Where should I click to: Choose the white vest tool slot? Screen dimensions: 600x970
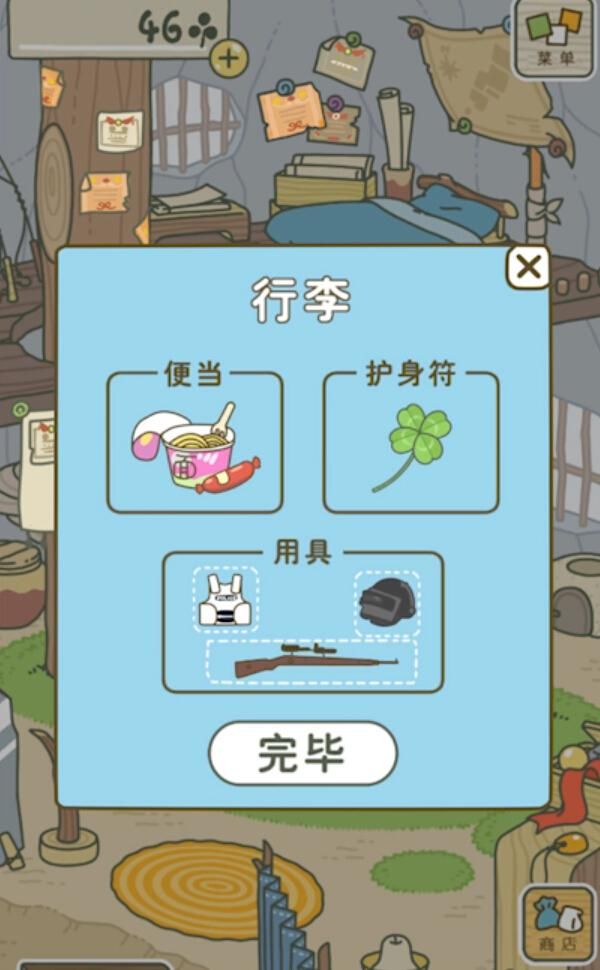225,600
